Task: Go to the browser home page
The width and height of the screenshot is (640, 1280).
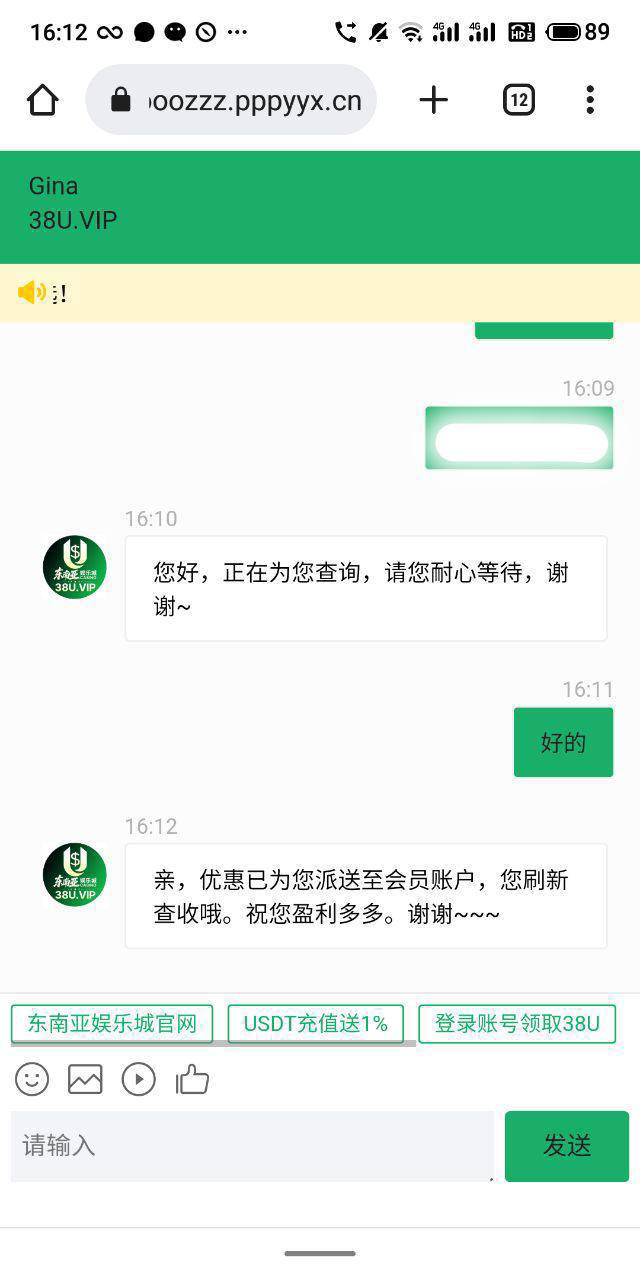Action: (x=43, y=100)
